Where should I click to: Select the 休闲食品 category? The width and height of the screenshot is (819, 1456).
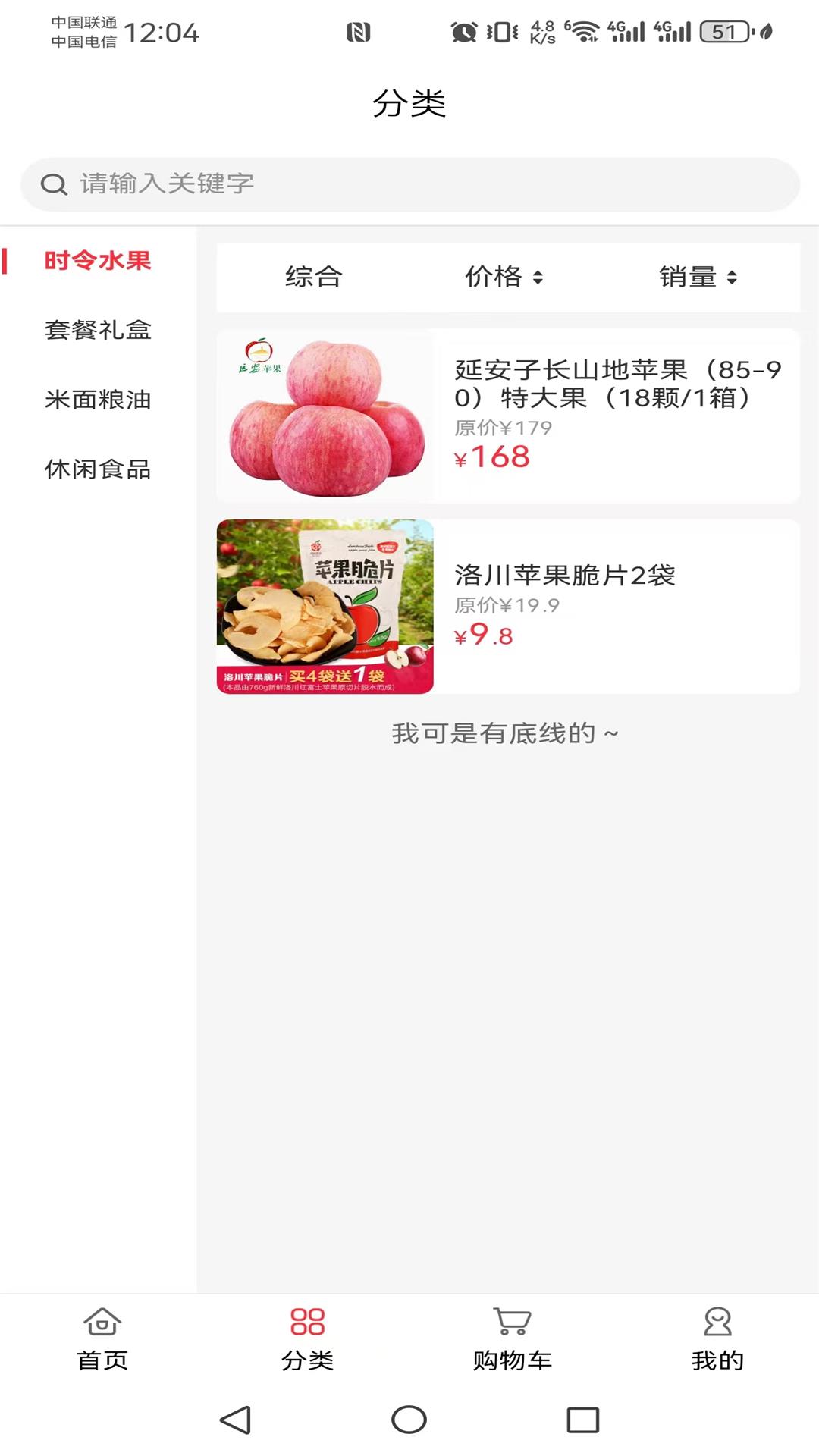97,470
